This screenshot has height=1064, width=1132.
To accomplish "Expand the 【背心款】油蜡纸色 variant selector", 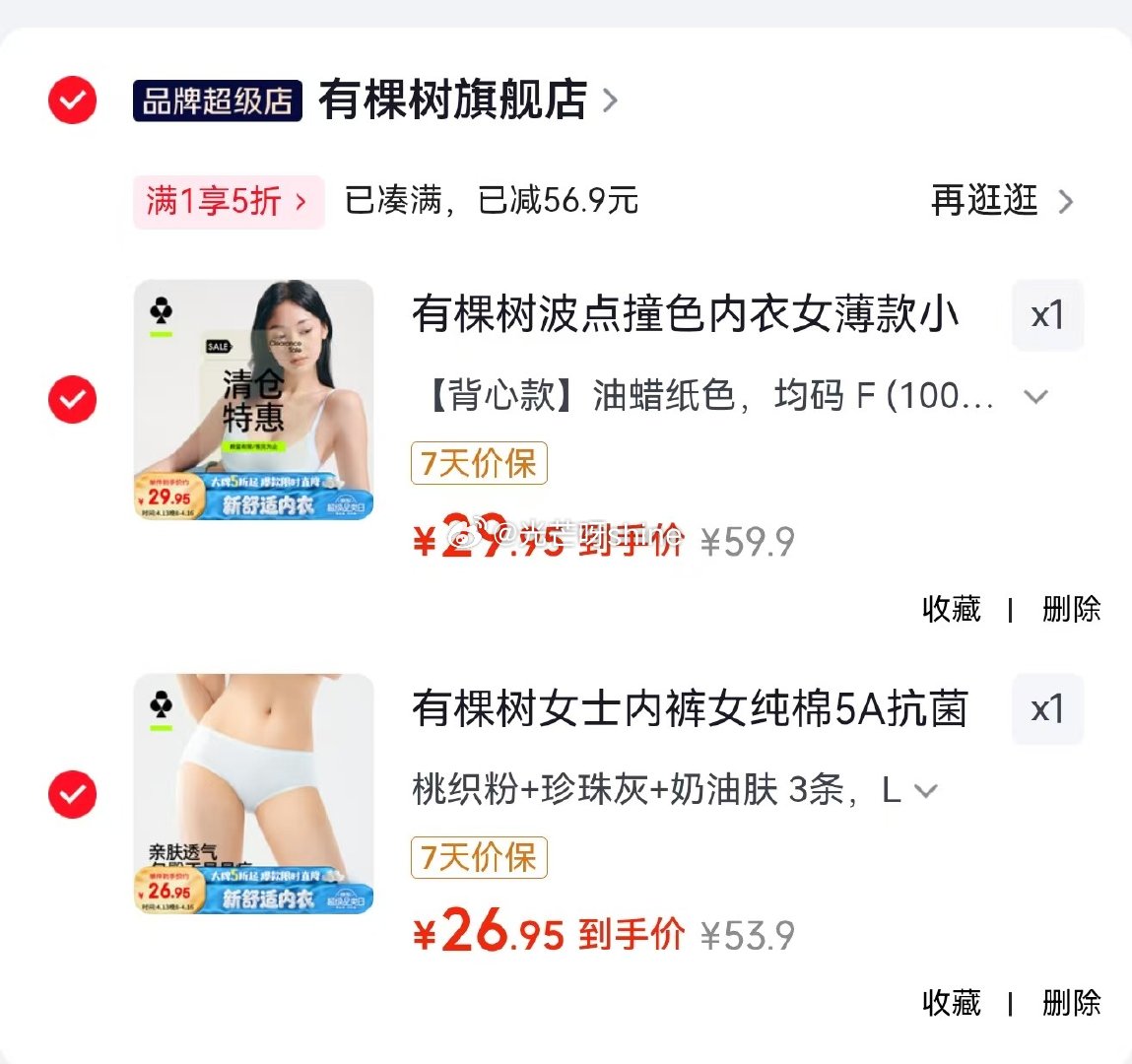I will click(729, 396).
